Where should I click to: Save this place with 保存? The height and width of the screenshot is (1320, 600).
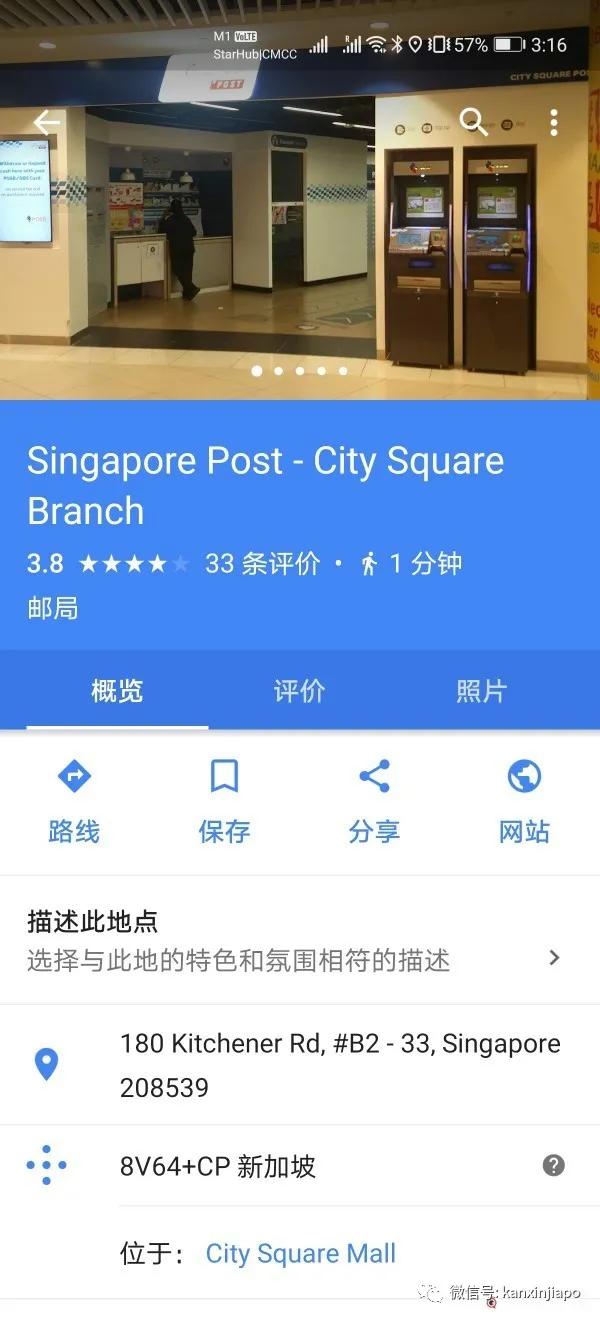pos(224,801)
